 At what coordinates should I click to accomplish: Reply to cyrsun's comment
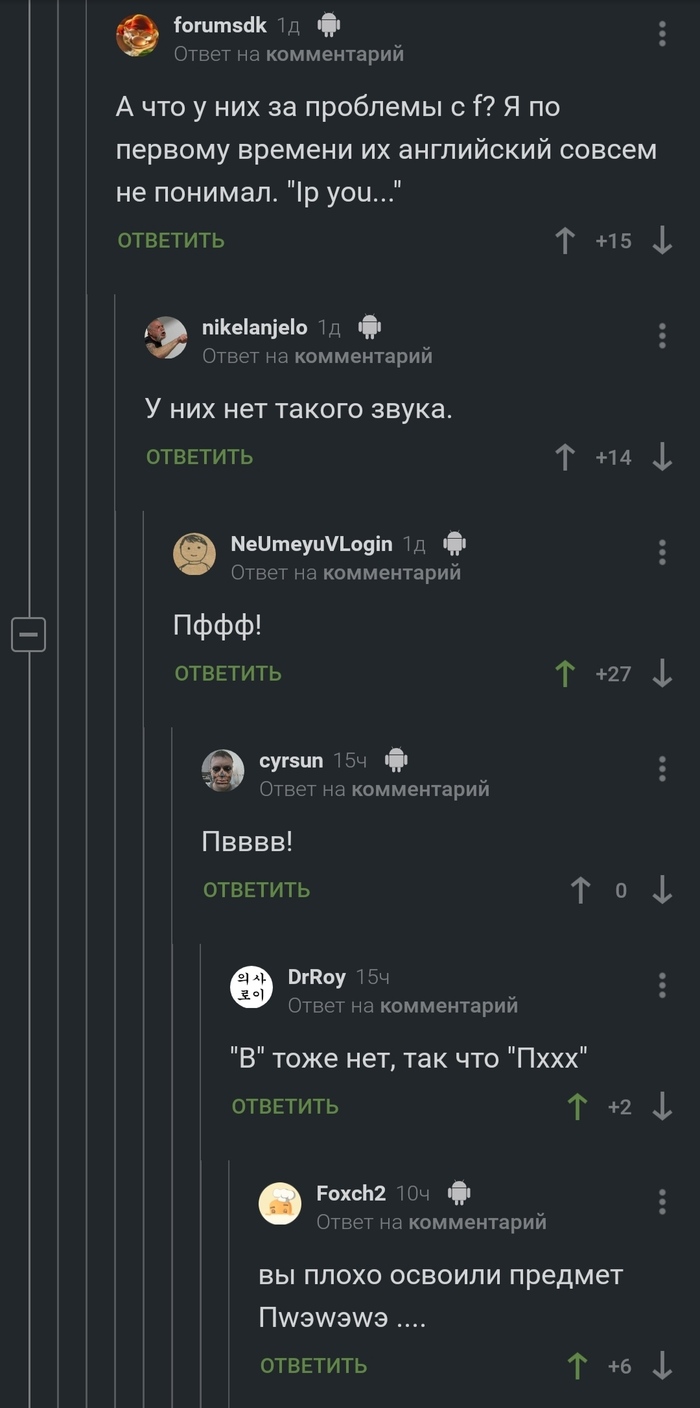point(256,890)
